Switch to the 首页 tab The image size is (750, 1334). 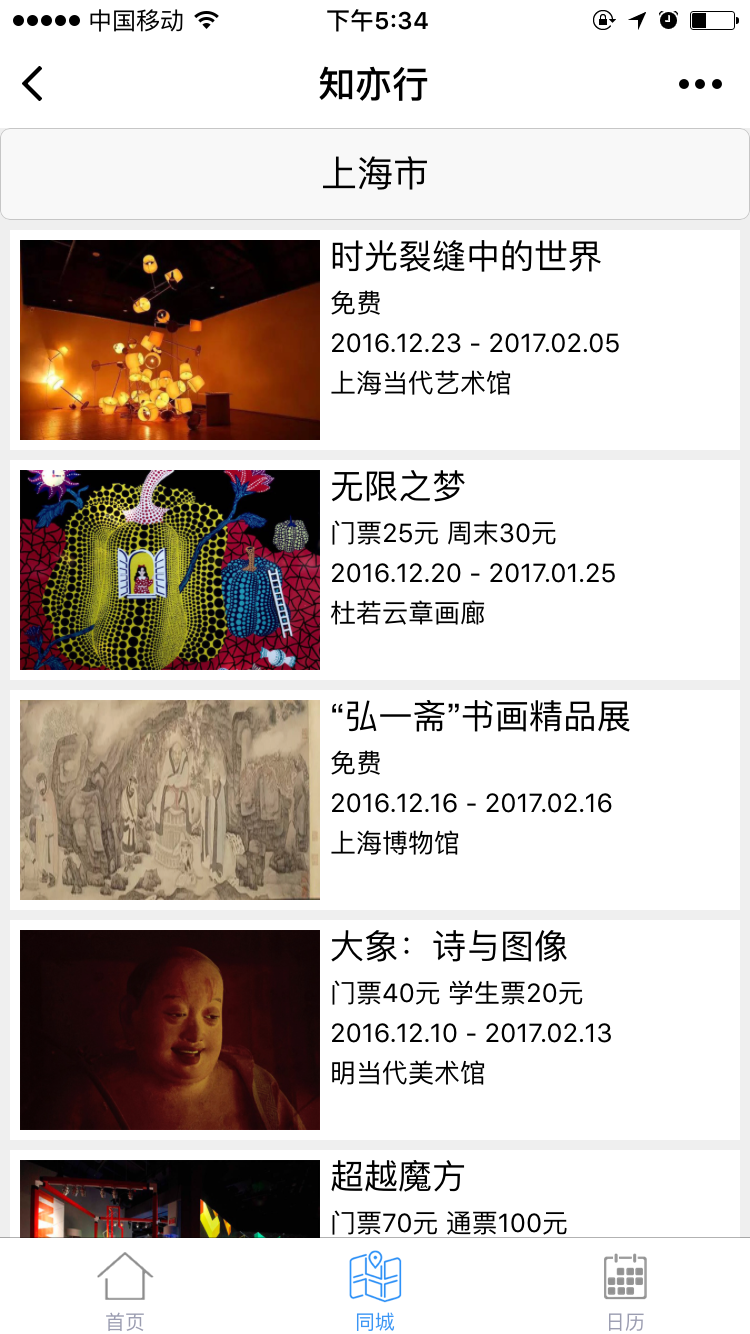(125, 1290)
